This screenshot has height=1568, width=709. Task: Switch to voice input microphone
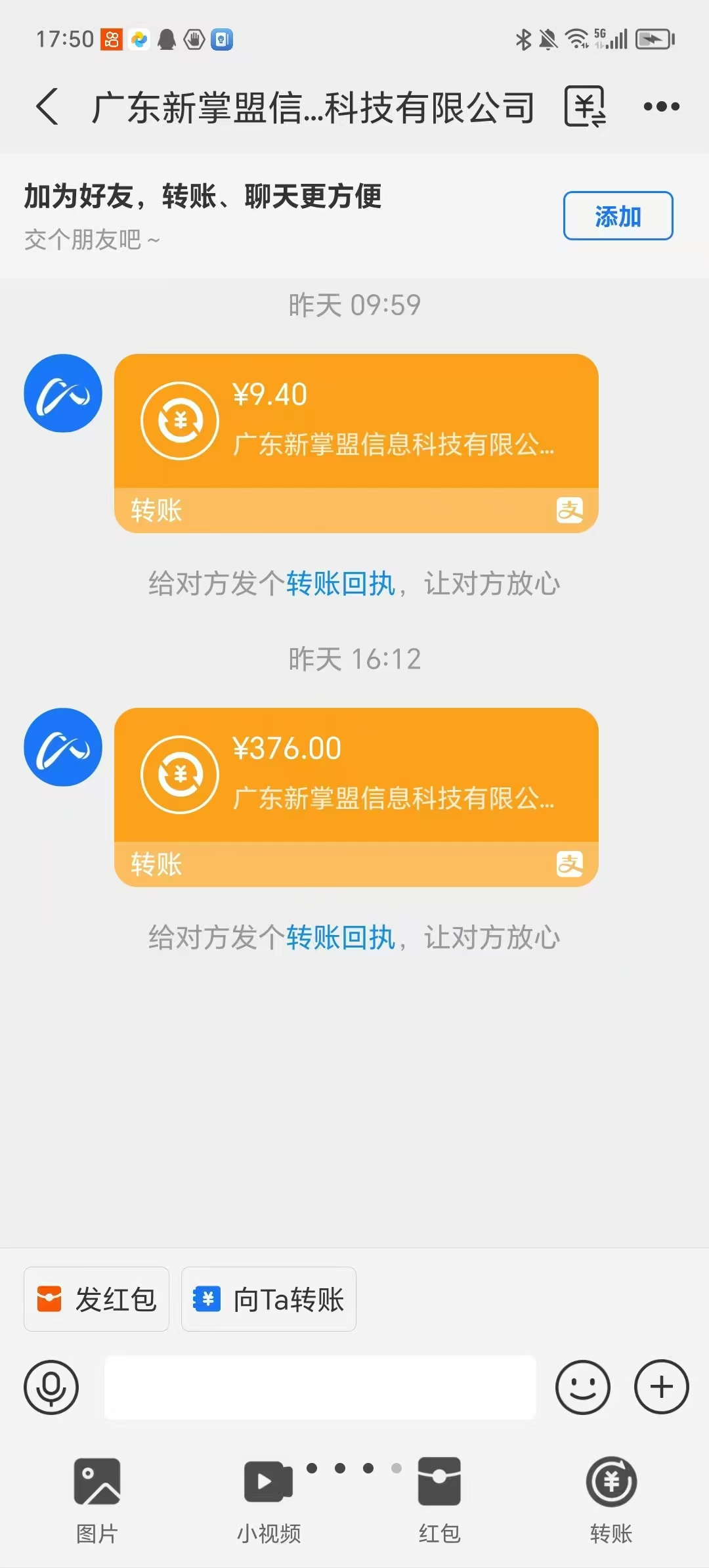(51, 1387)
